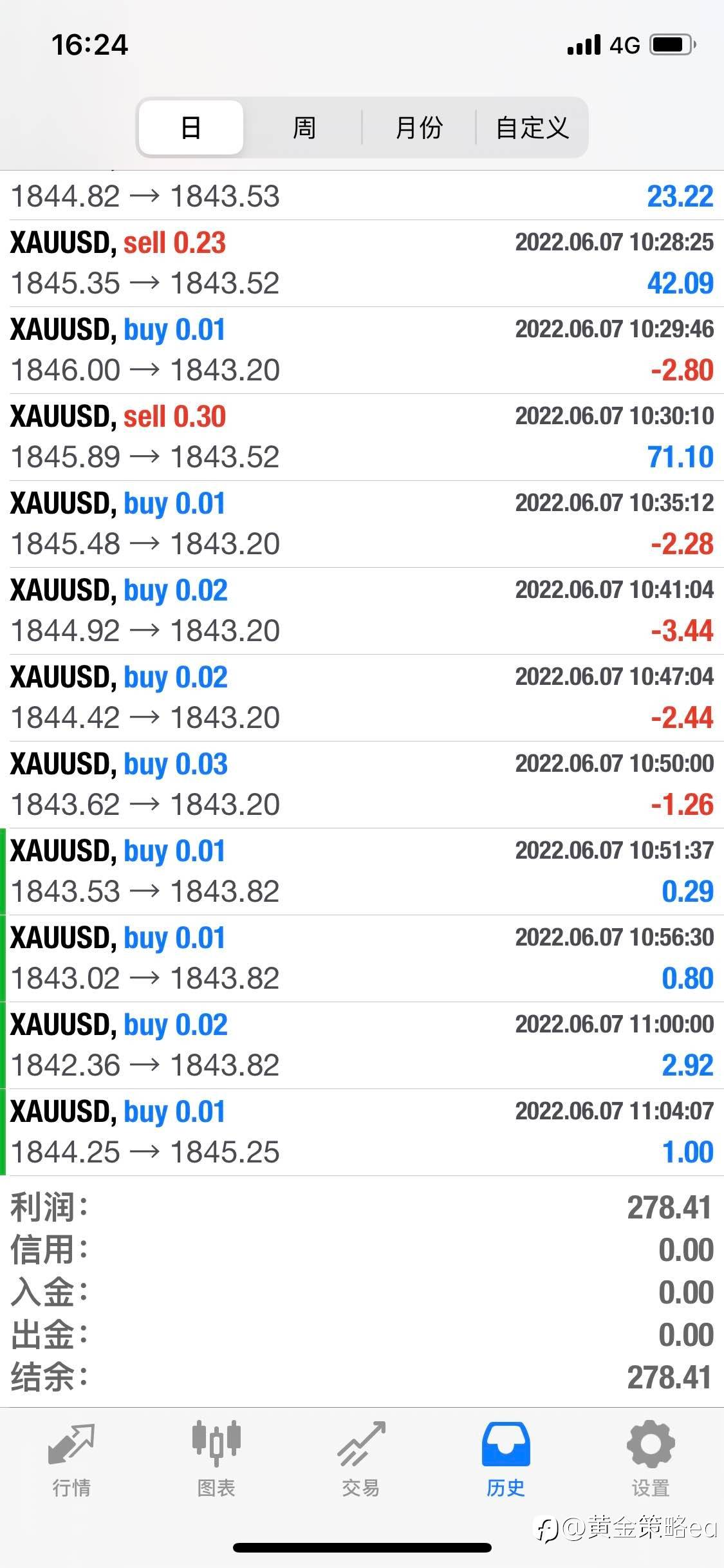Switch to the 周 (week) period
This screenshot has width=724, height=1568.
(304, 127)
